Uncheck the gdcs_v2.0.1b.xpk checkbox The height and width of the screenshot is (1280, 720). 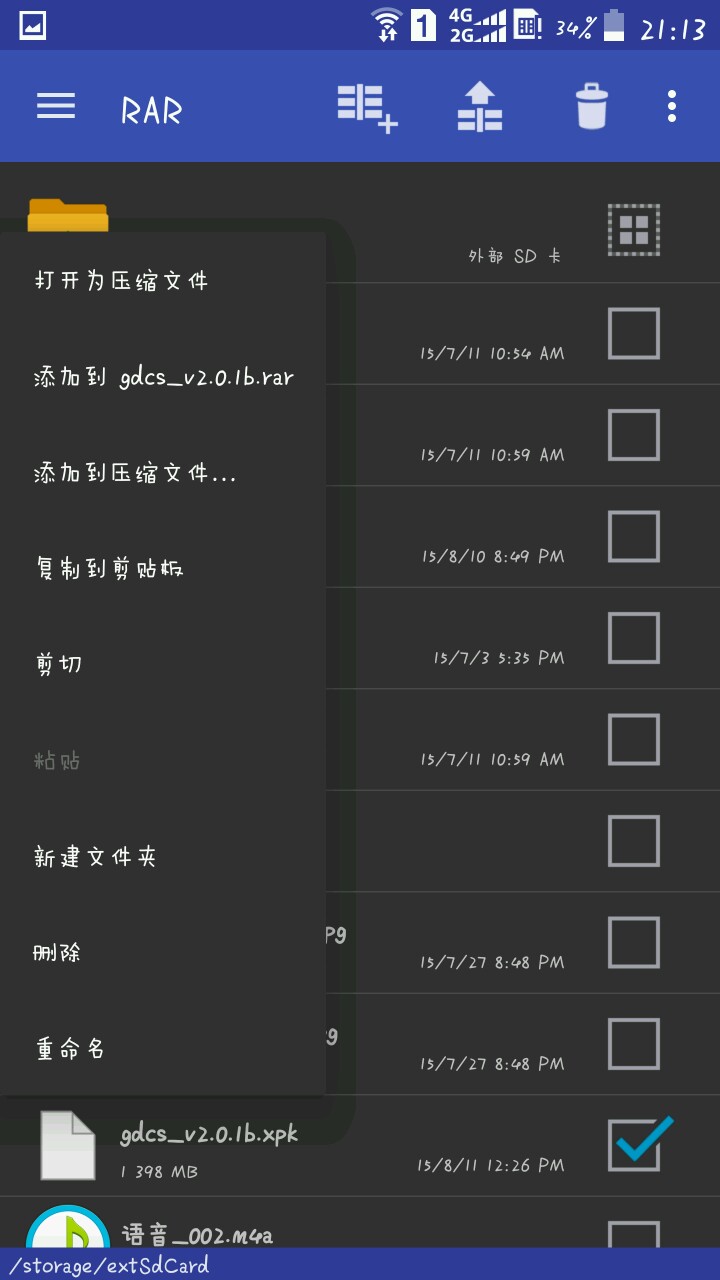pos(634,1145)
